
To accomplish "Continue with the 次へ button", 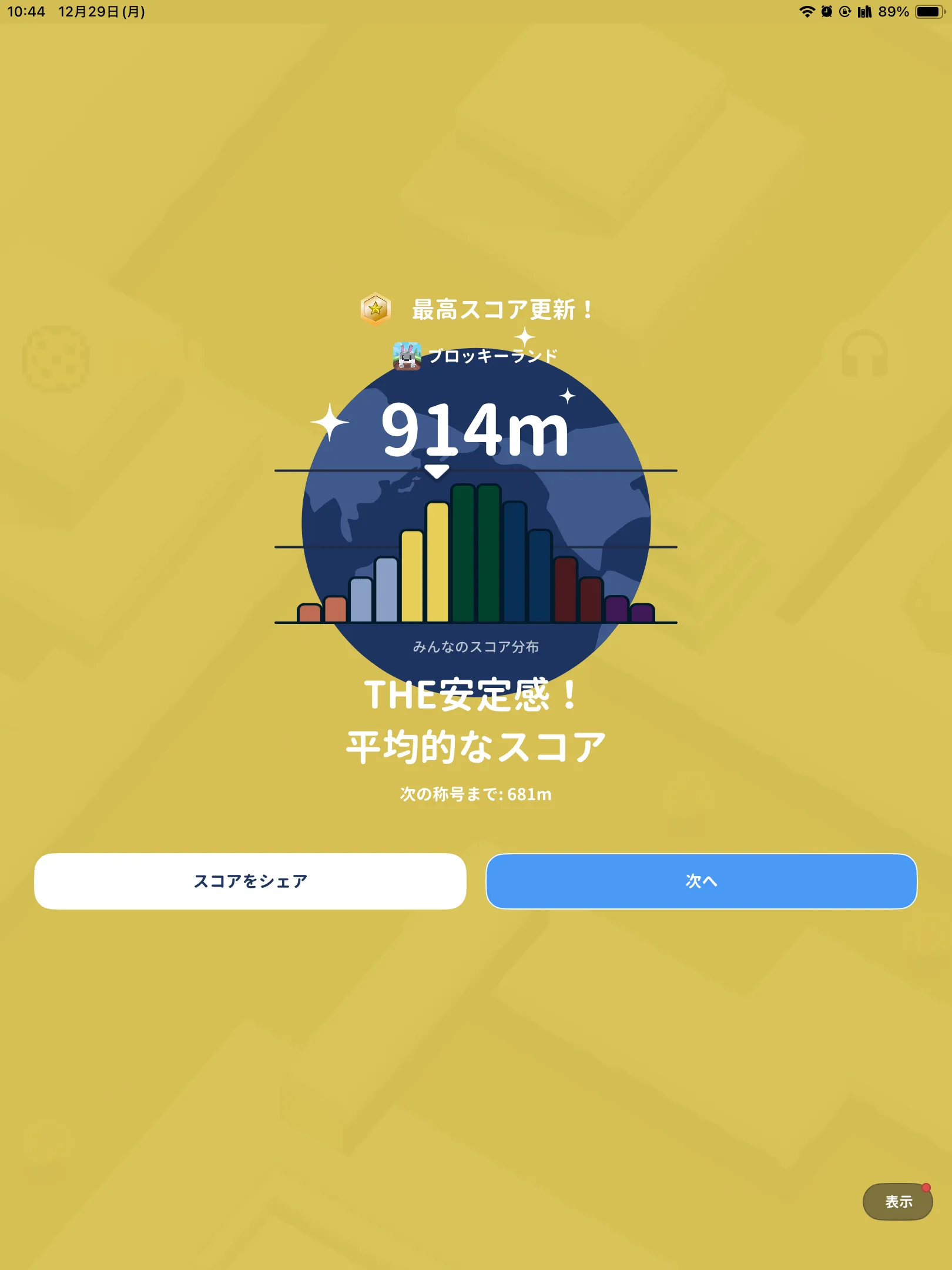I will pos(701,881).
